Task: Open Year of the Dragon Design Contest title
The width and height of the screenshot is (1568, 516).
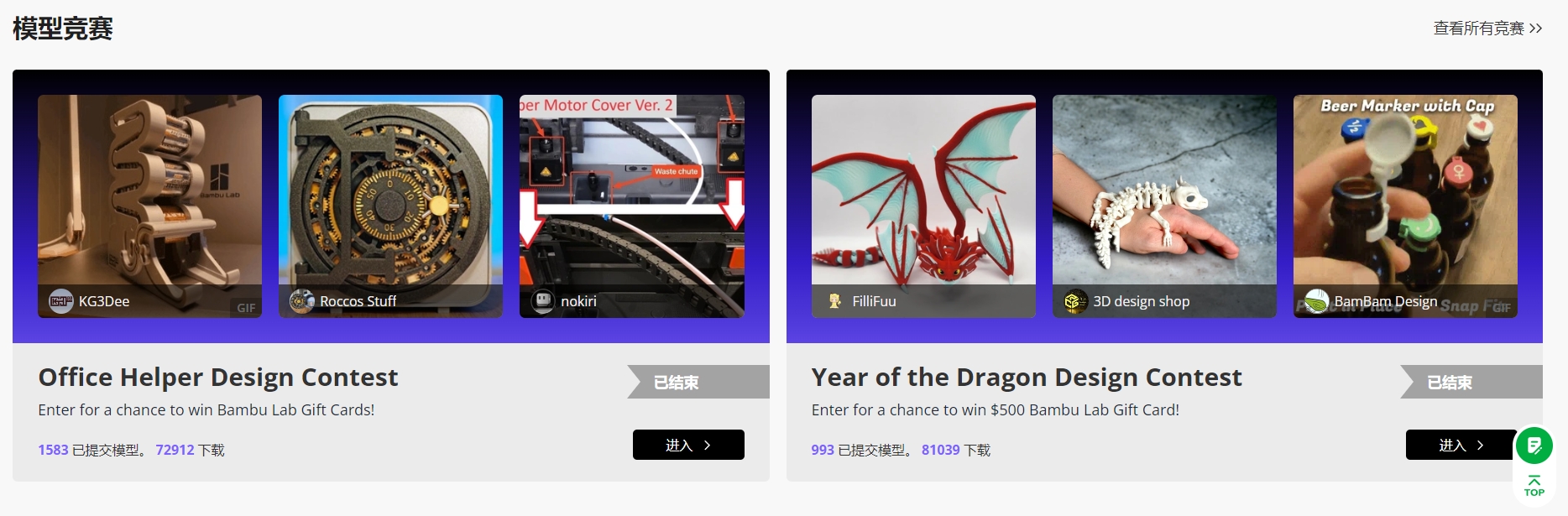Action: pos(1026,378)
